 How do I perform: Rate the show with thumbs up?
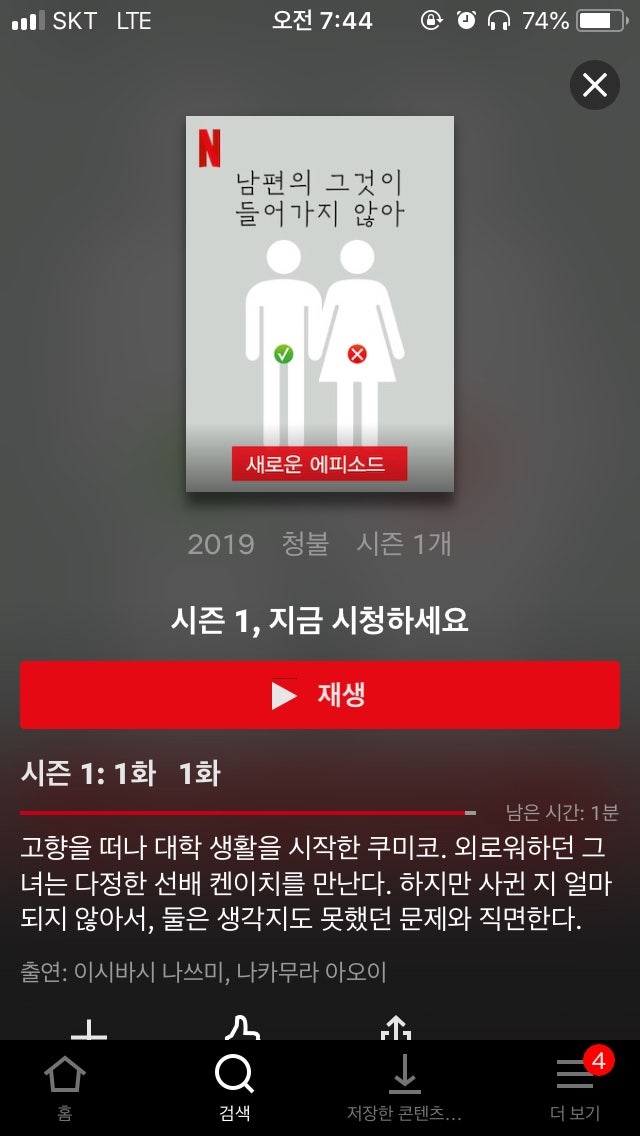pos(243,1029)
